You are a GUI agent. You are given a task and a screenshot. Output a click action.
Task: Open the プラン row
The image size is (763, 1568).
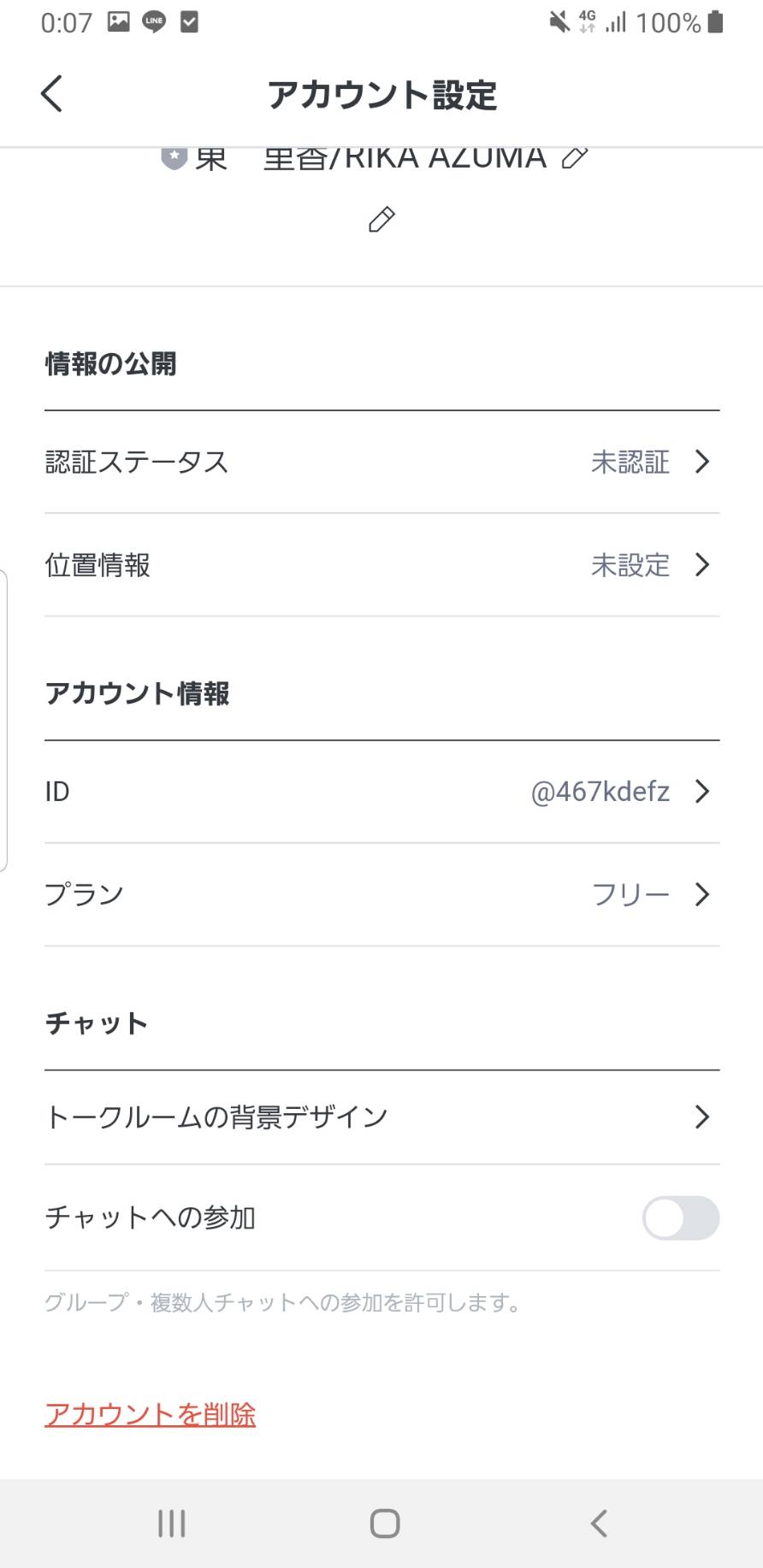tap(381, 894)
